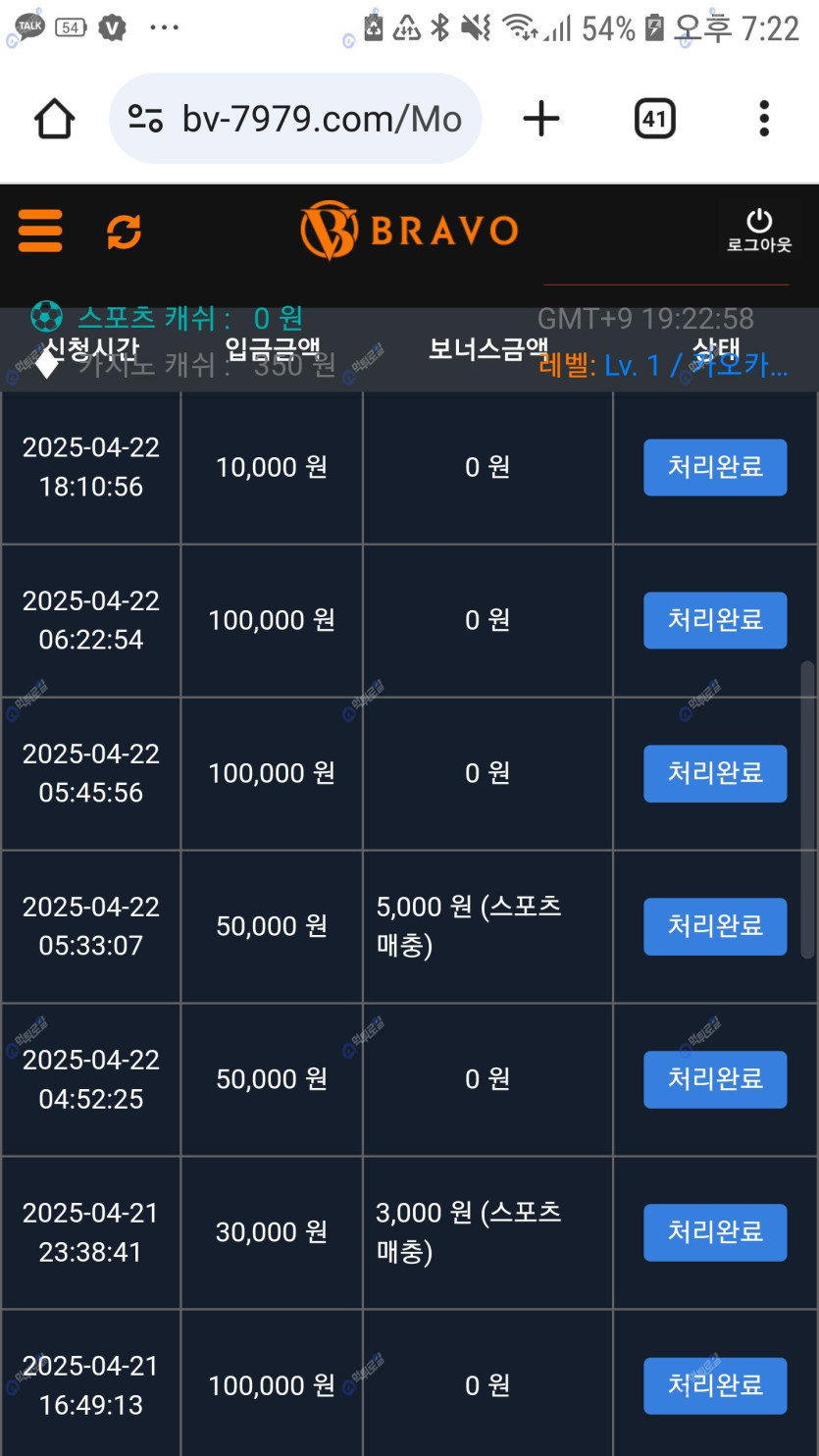819x1456 pixels.
Task: Refresh the balance with the orange arrows
Action: click(124, 232)
